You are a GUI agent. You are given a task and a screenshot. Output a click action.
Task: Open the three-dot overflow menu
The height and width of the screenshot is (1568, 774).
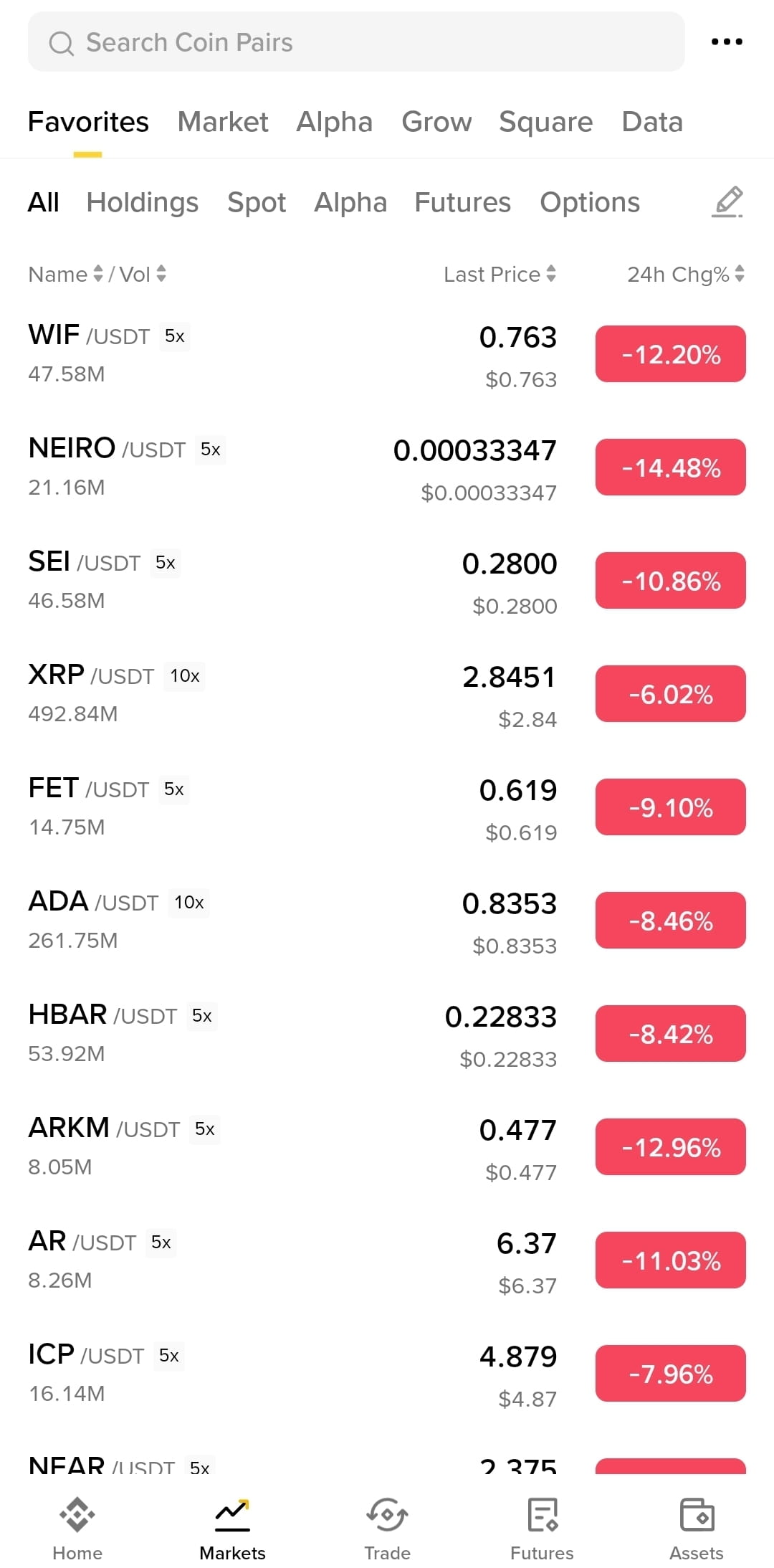(727, 42)
